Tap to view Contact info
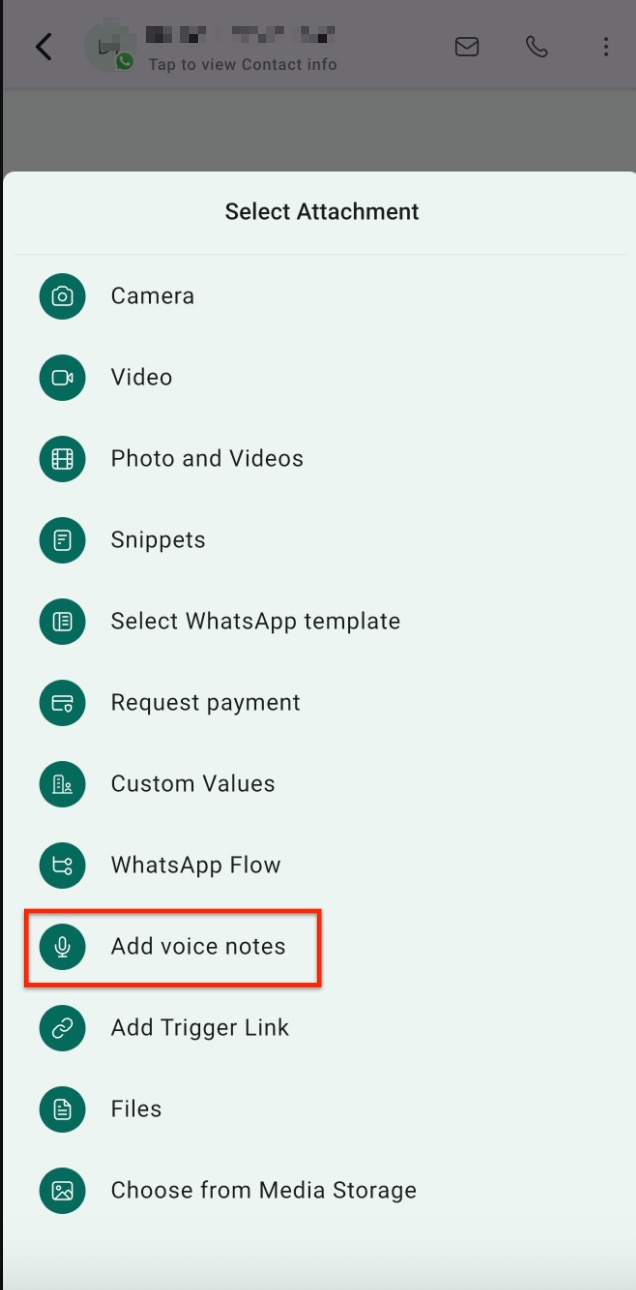The height and width of the screenshot is (1290, 636). coord(242,64)
